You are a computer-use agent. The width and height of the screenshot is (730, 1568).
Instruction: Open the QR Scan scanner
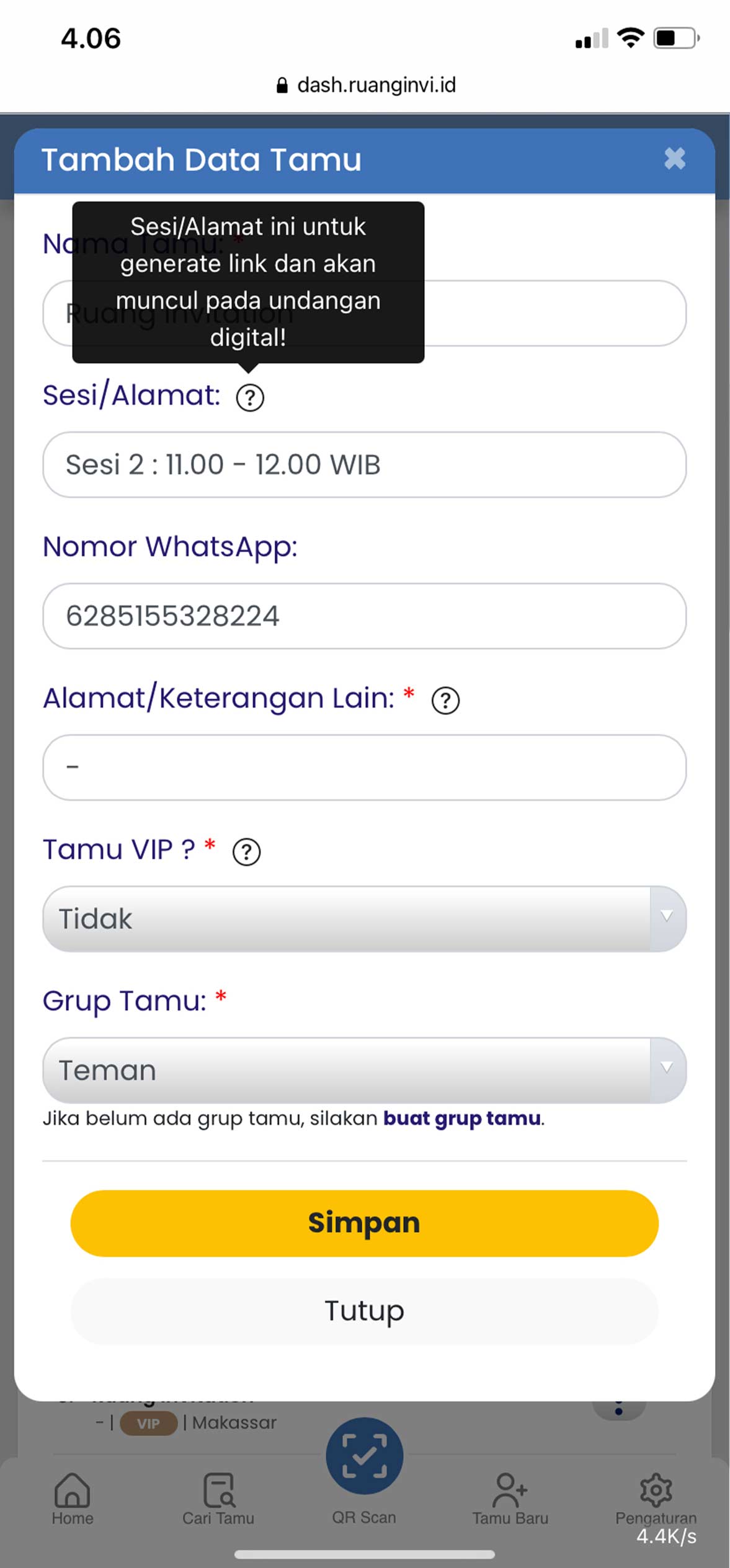(x=363, y=1456)
